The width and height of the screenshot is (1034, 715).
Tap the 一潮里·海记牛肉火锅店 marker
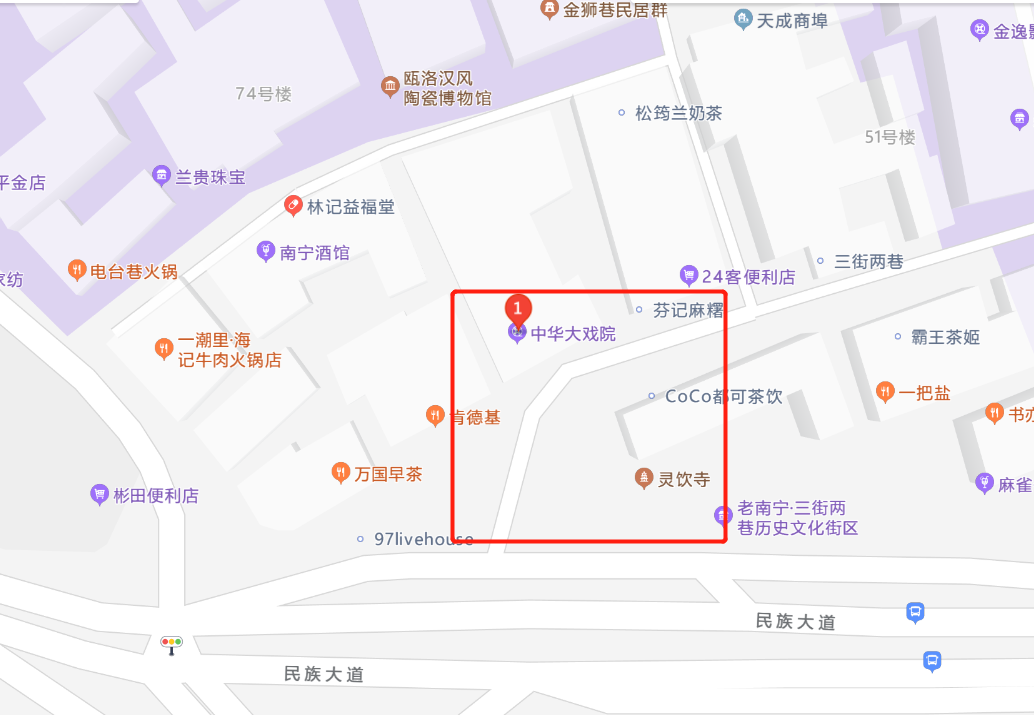(x=164, y=349)
